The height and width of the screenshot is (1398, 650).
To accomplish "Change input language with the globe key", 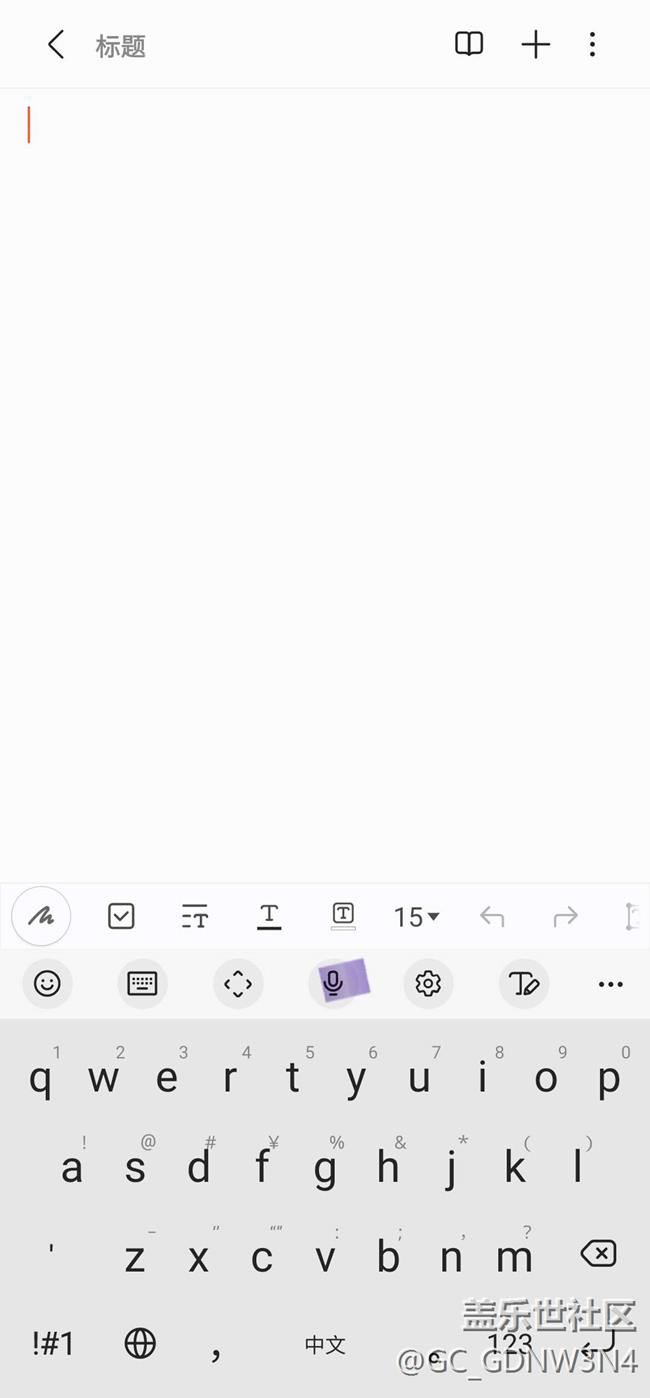I will click(x=140, y=1343).
